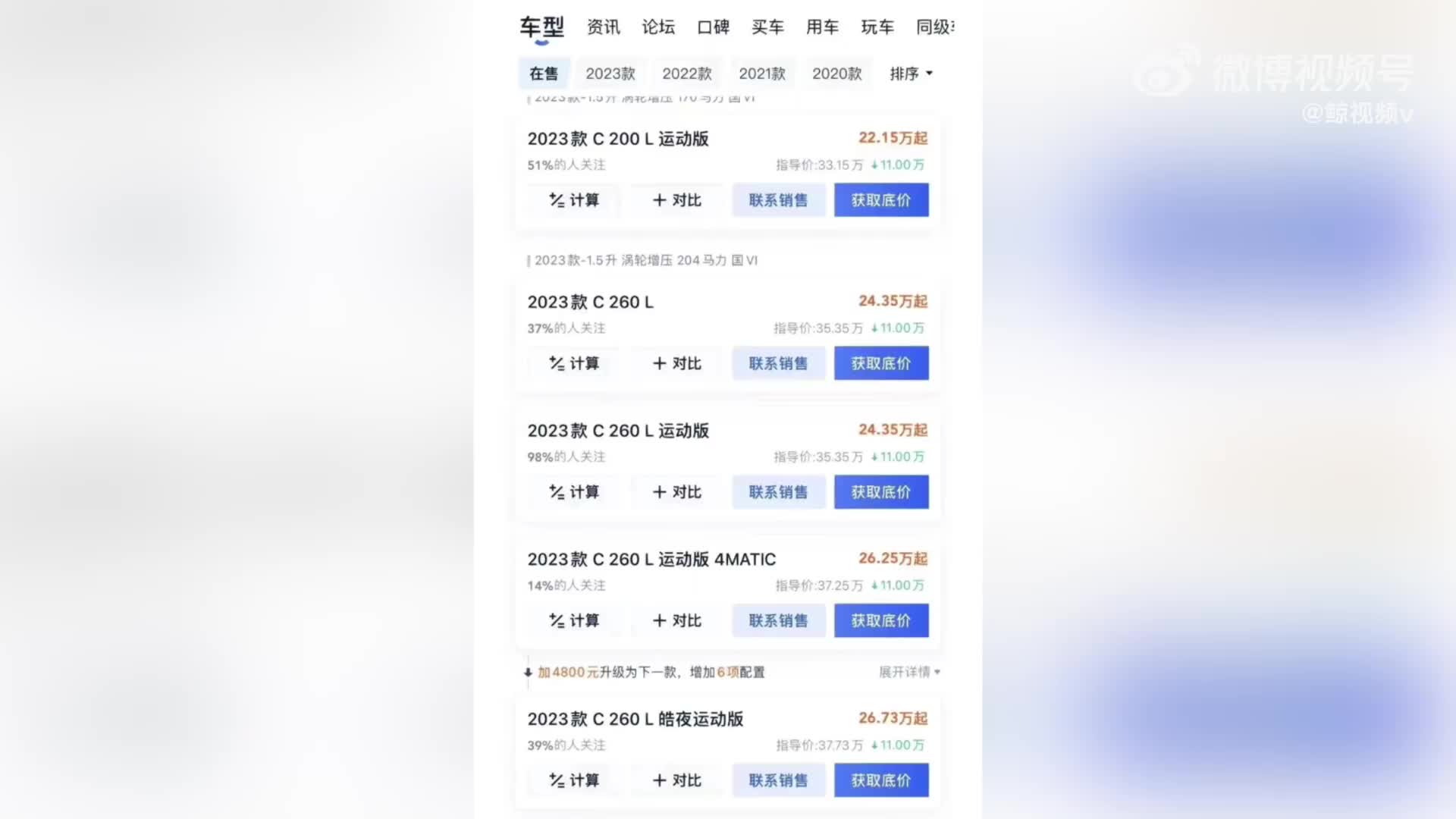Open the 论坛 tab
1456x819 pixels.
click(x=658, y=27)
